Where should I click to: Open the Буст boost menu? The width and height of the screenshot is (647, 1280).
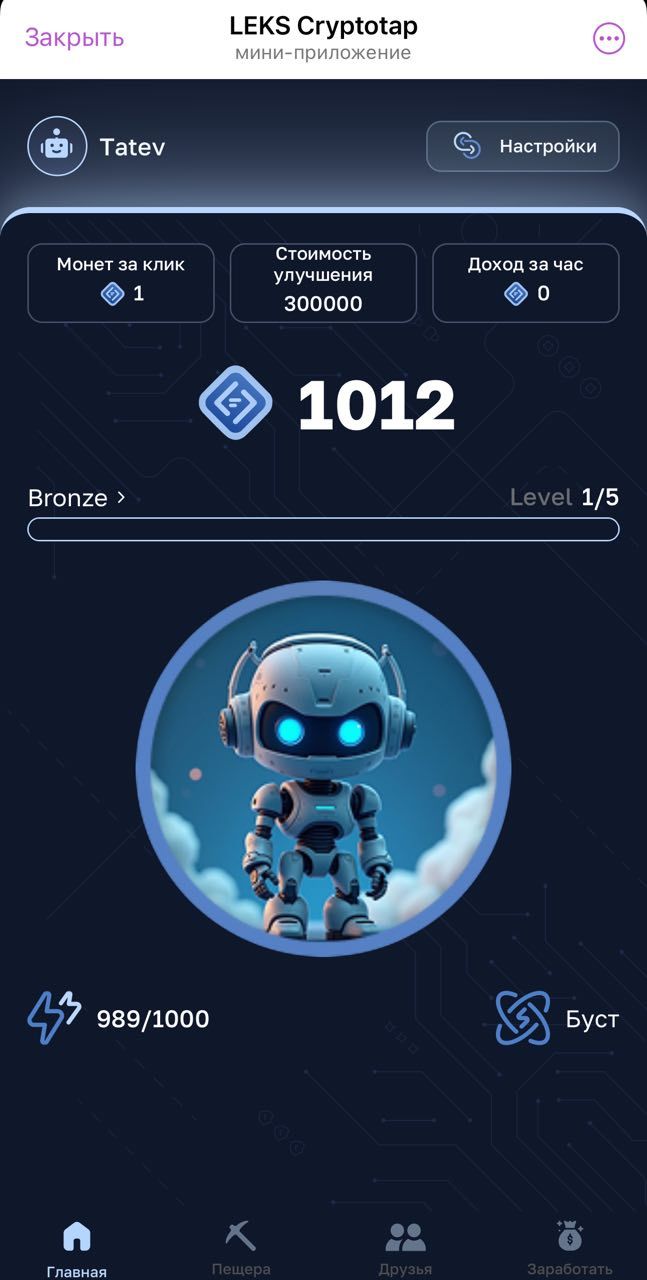557,1019
